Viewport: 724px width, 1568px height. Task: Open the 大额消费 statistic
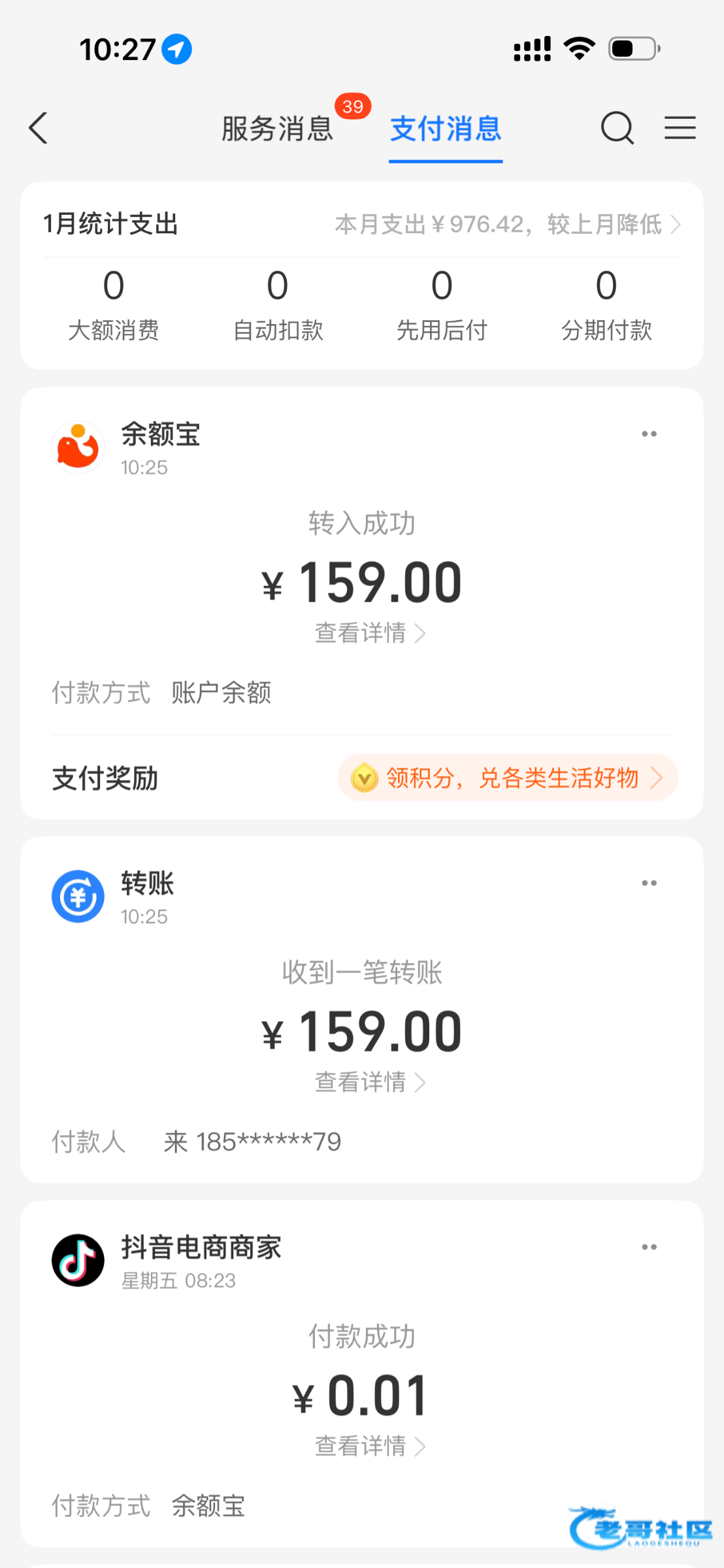[x=114, y=304]
